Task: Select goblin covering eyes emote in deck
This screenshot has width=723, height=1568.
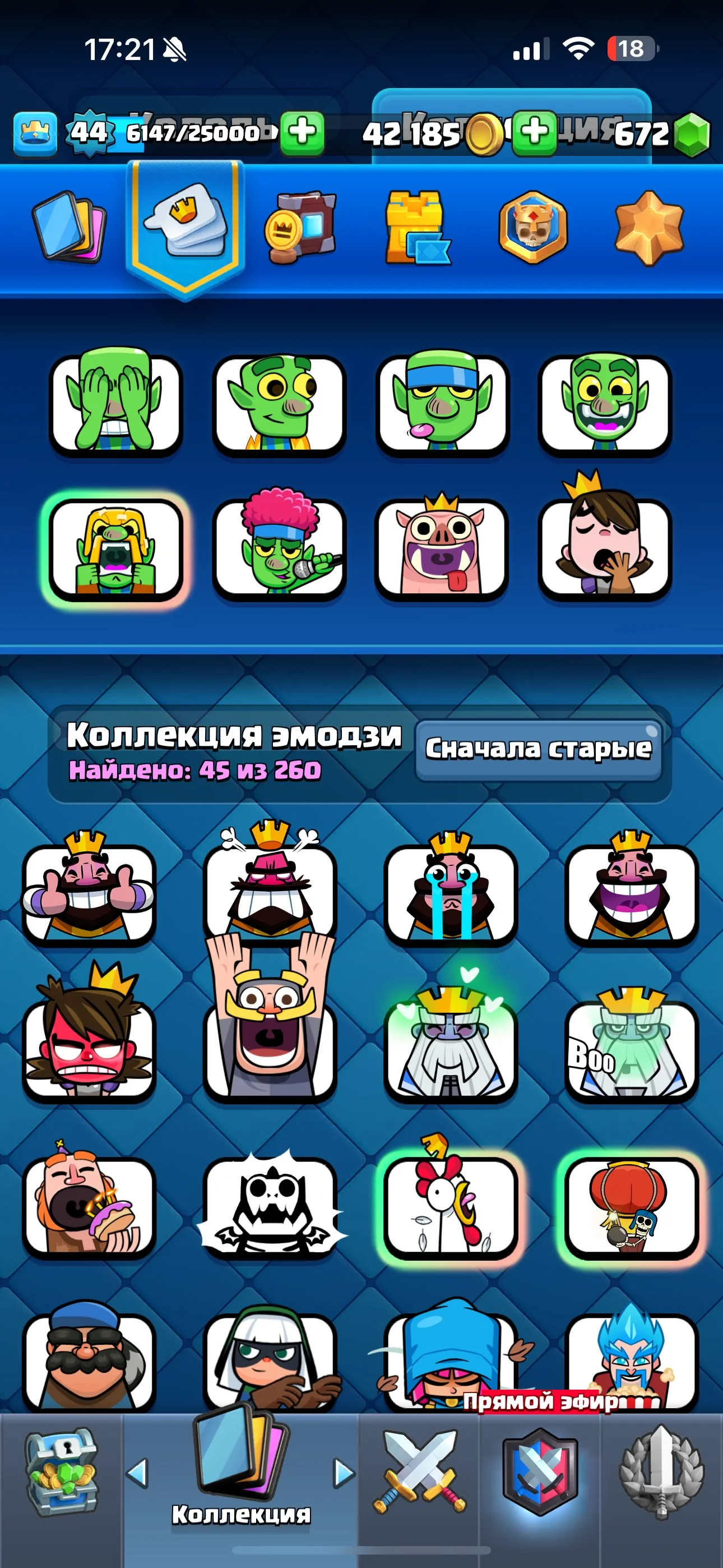Action: [115, 404]
